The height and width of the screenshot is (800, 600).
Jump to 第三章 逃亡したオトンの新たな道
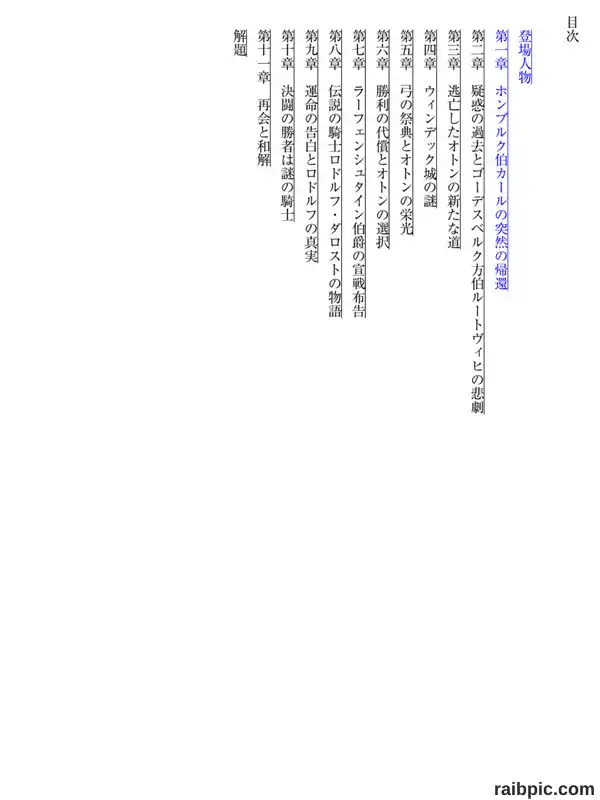(454, 139)
